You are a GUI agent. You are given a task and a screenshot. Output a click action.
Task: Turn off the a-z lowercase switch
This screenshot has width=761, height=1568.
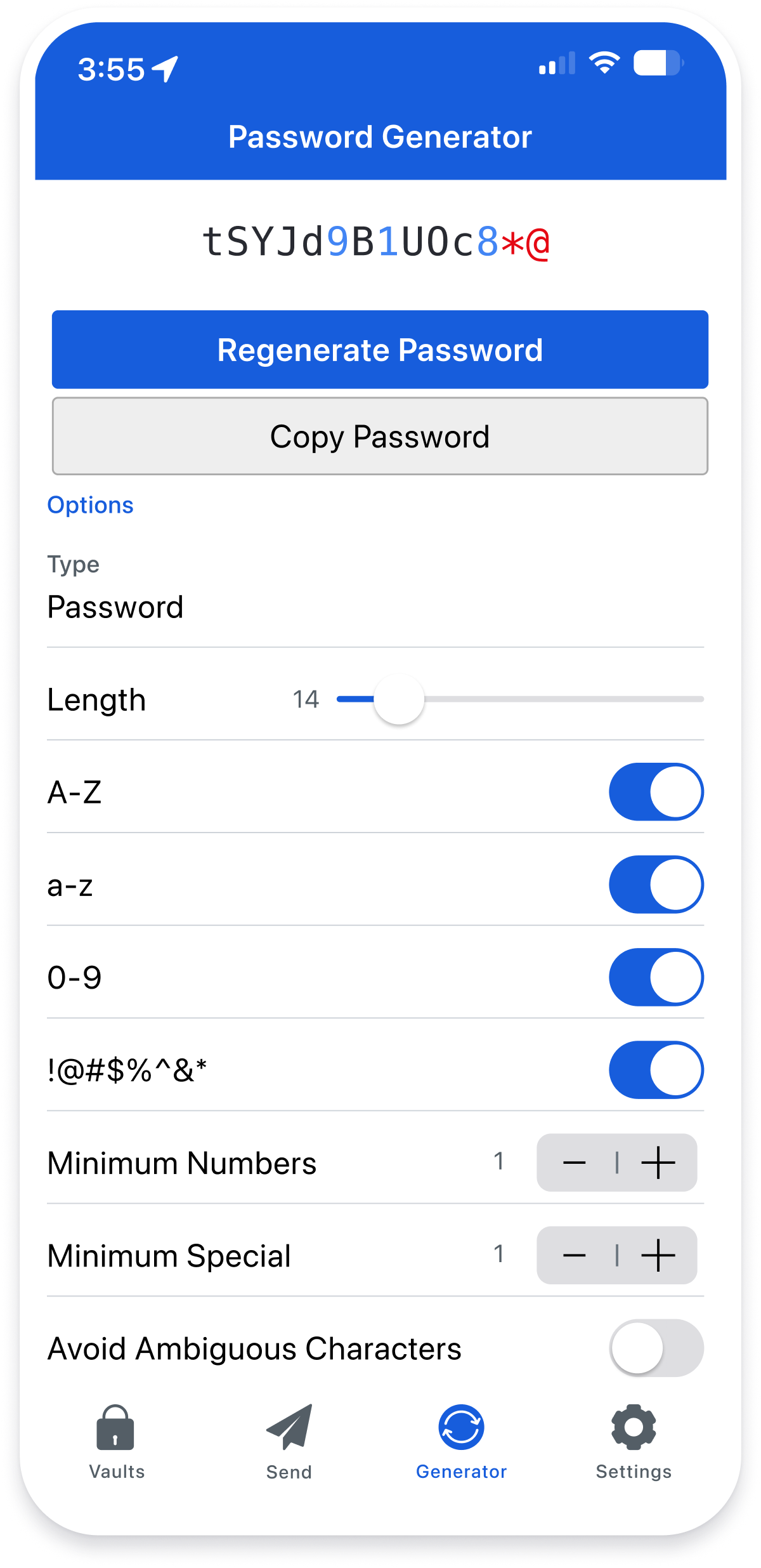point(656,885)
